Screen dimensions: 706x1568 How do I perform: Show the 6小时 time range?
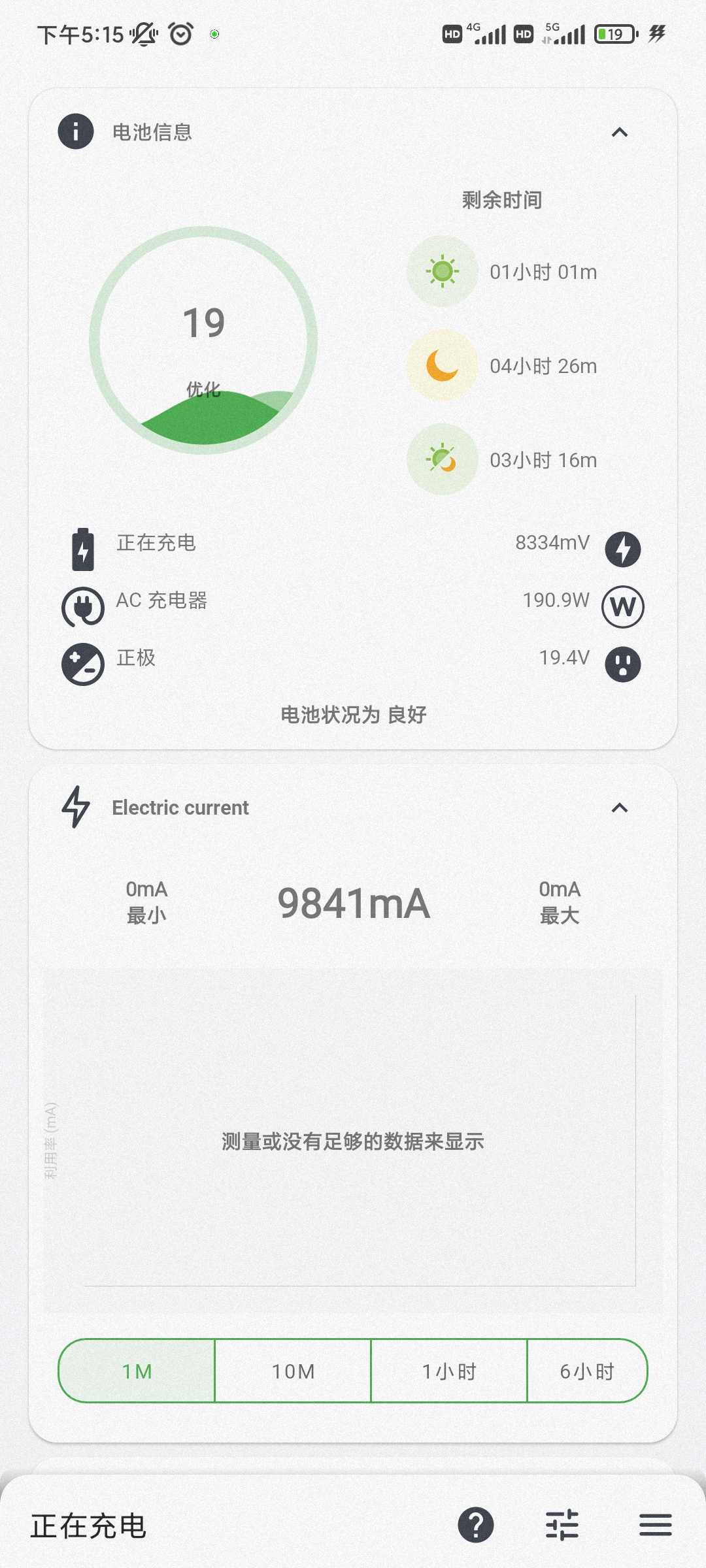587,1371
